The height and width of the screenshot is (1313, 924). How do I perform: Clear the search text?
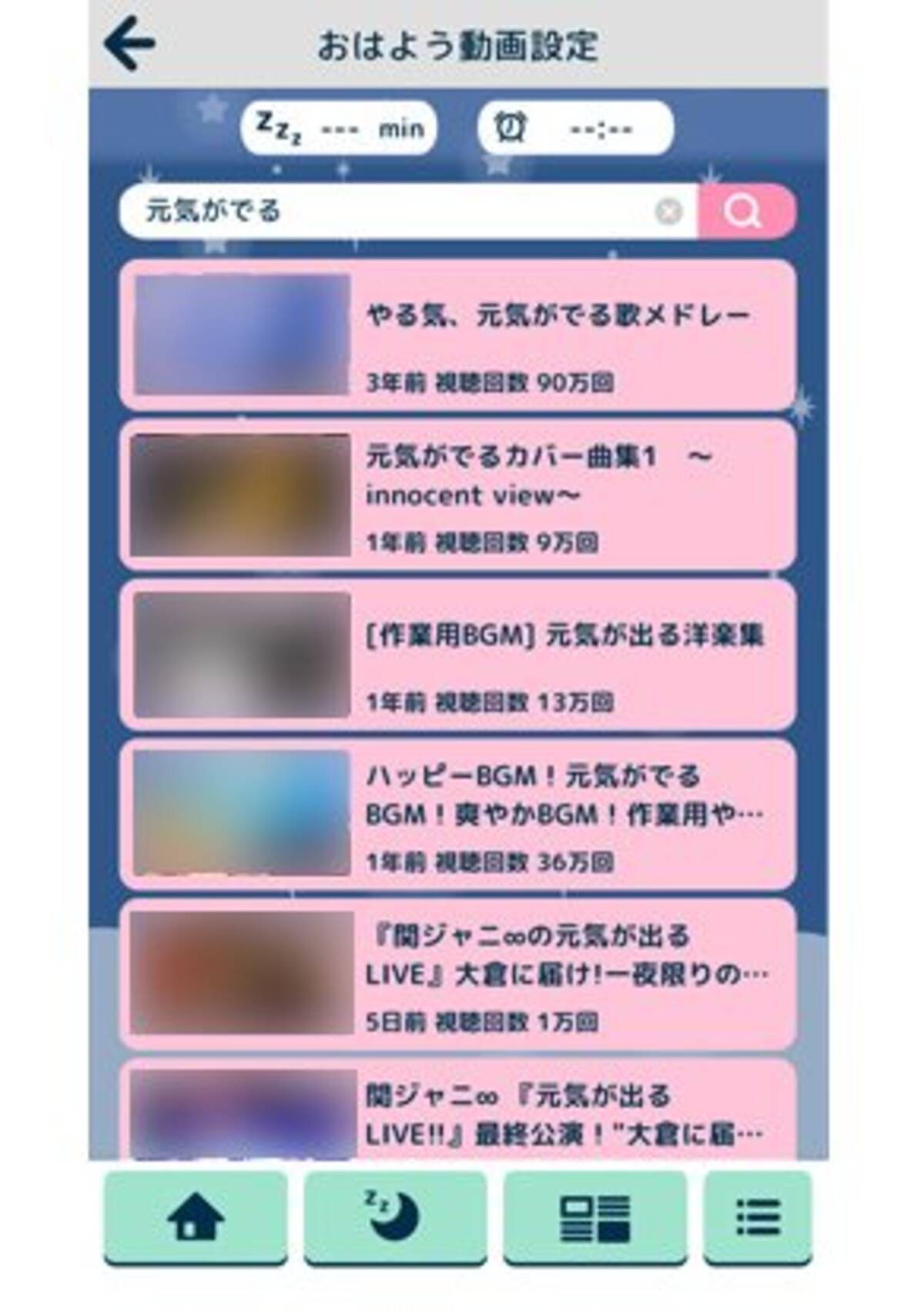668,210
